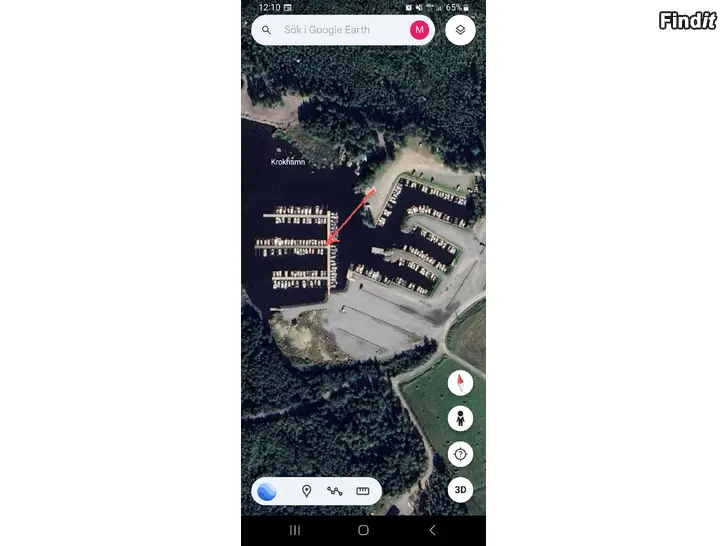This screenshot has height=546, width=728.
Task: Center map on my location
Action: [x=460, y=454]
